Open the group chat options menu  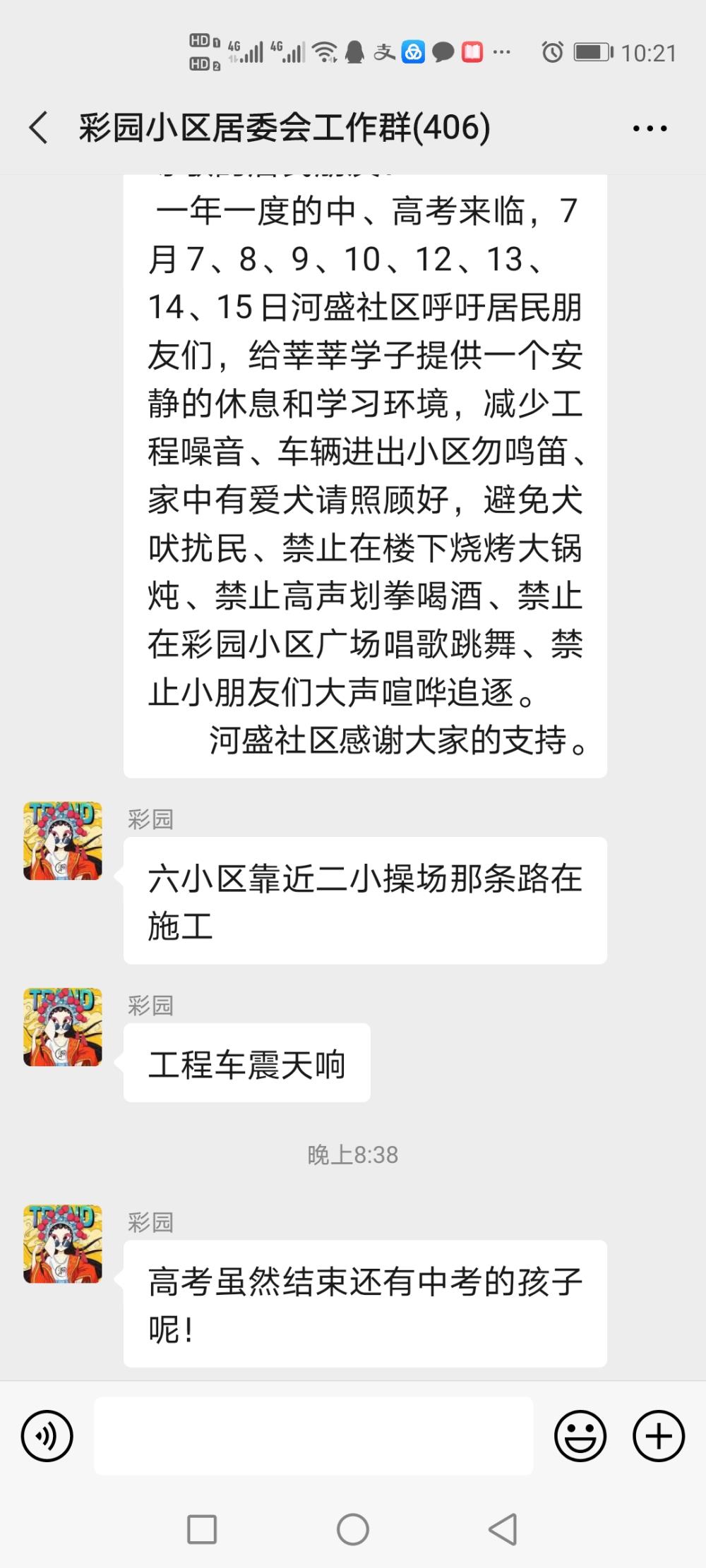point(650,128)
